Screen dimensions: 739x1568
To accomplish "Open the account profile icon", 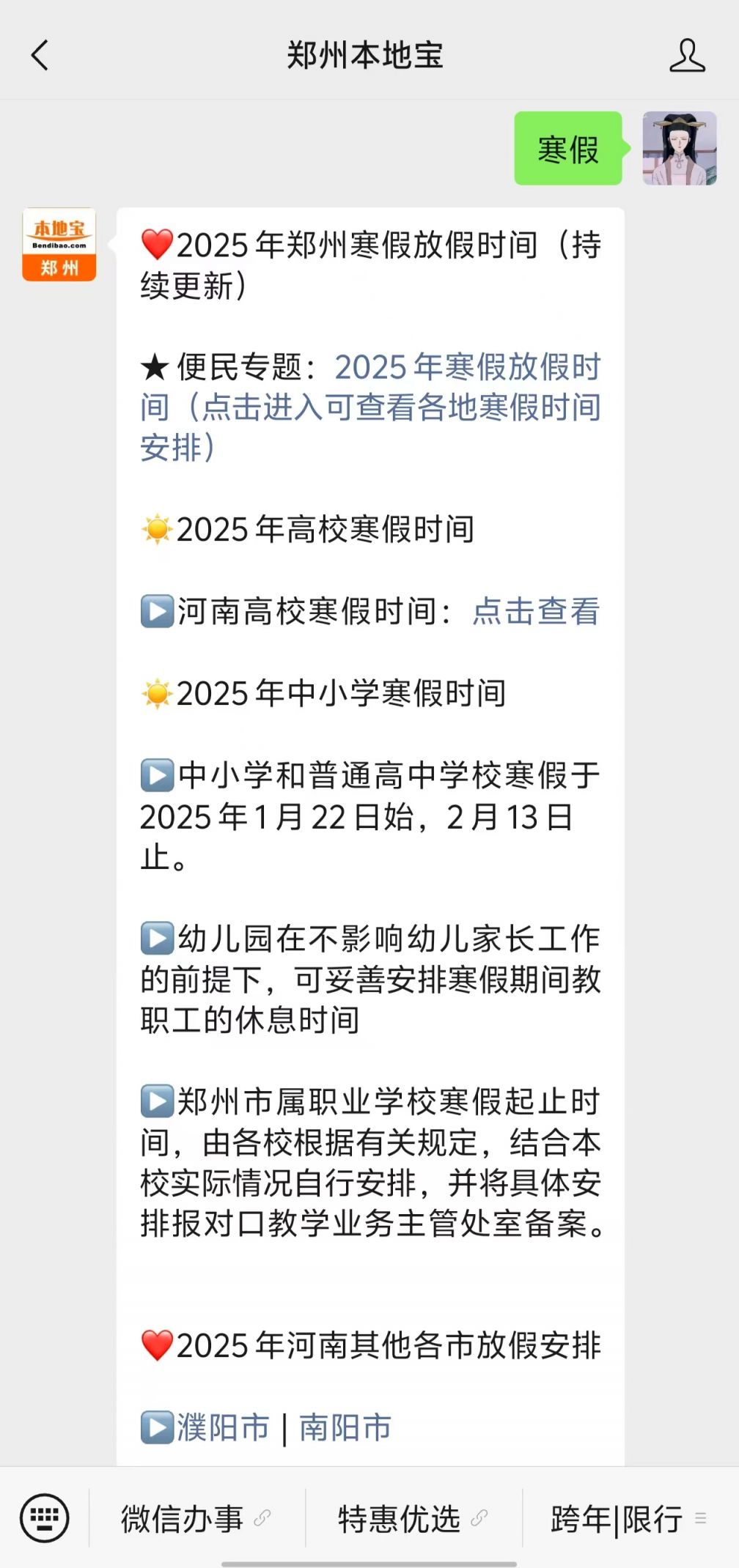I will [687, 56].
